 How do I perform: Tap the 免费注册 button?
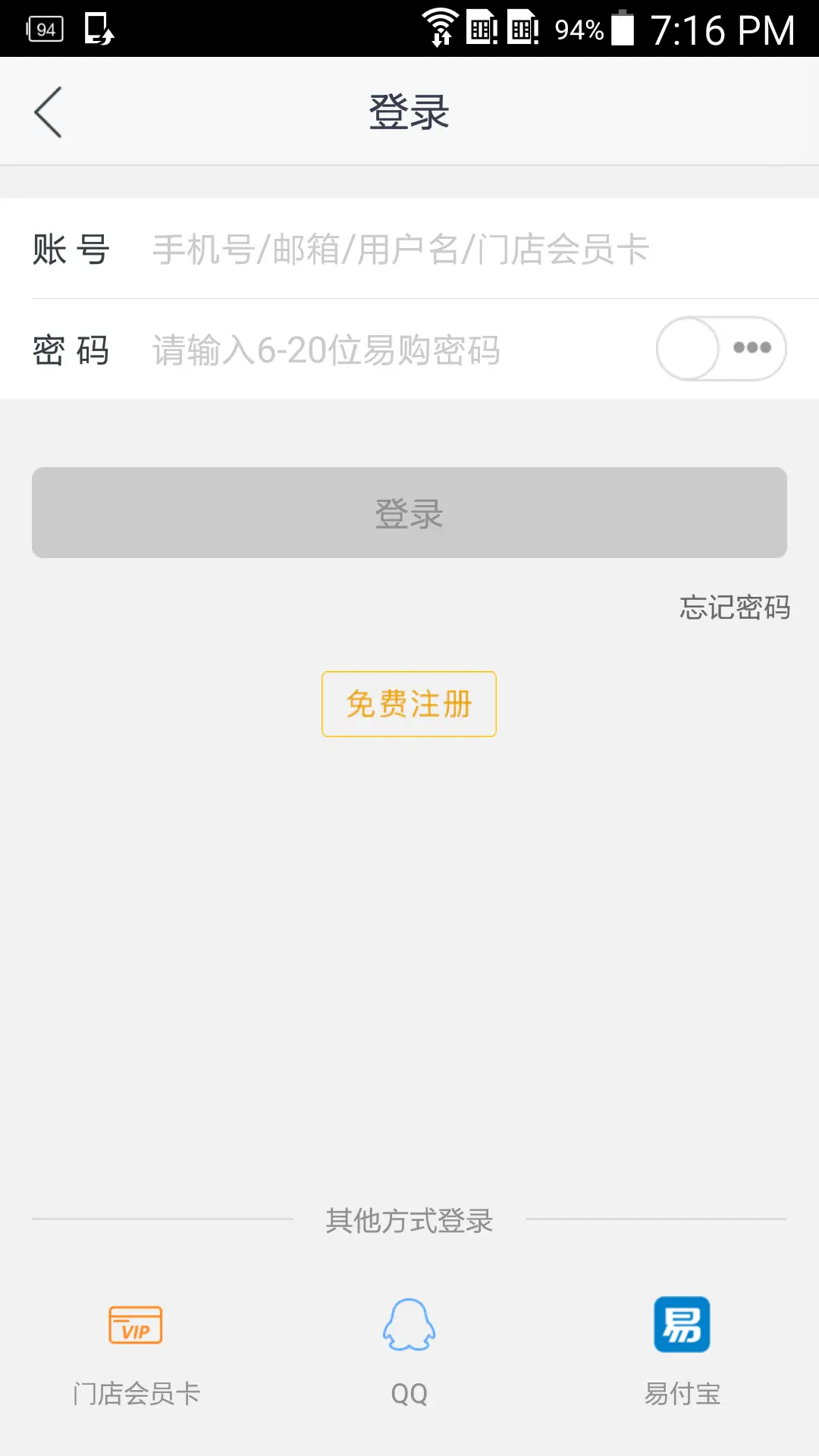click(x=409, y=704)
